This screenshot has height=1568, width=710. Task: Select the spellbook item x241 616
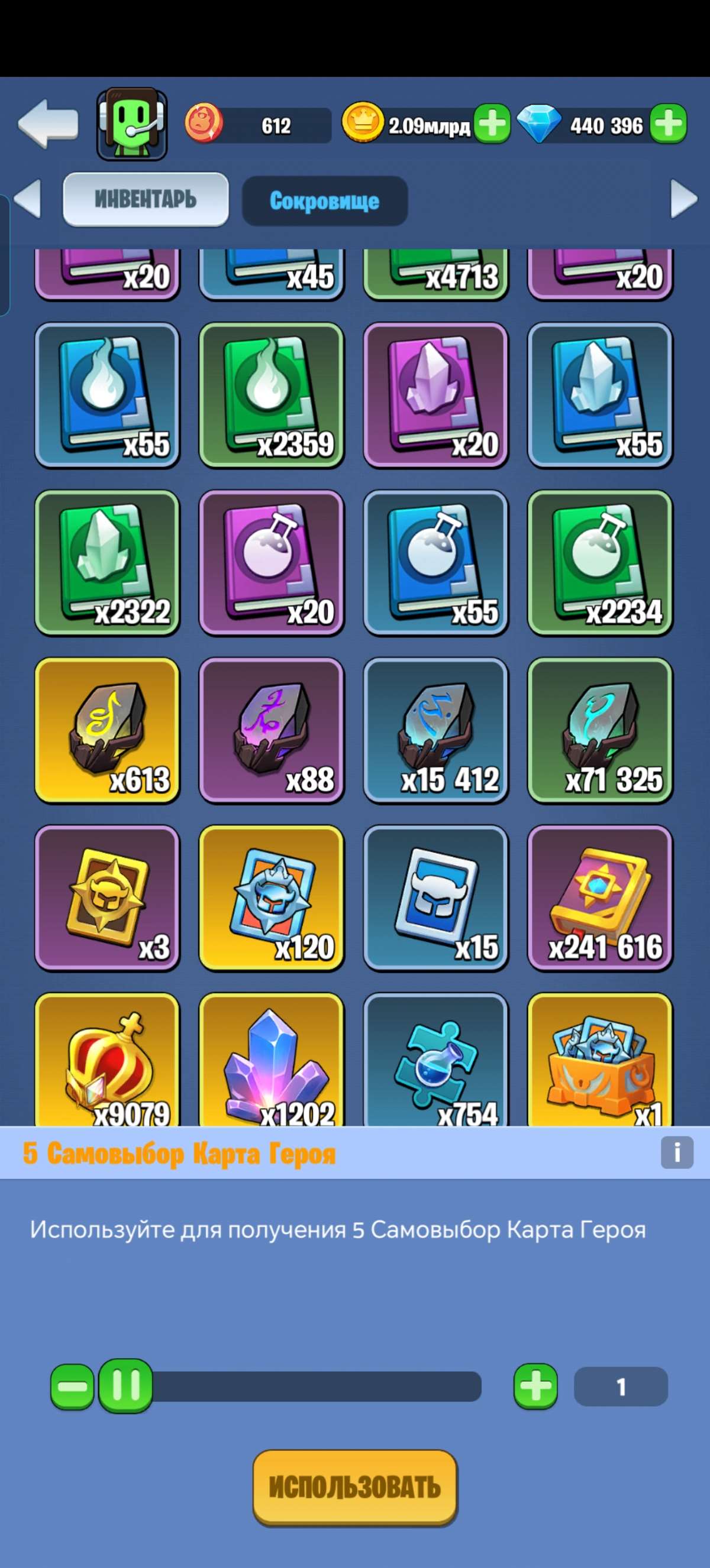(600, 898)
